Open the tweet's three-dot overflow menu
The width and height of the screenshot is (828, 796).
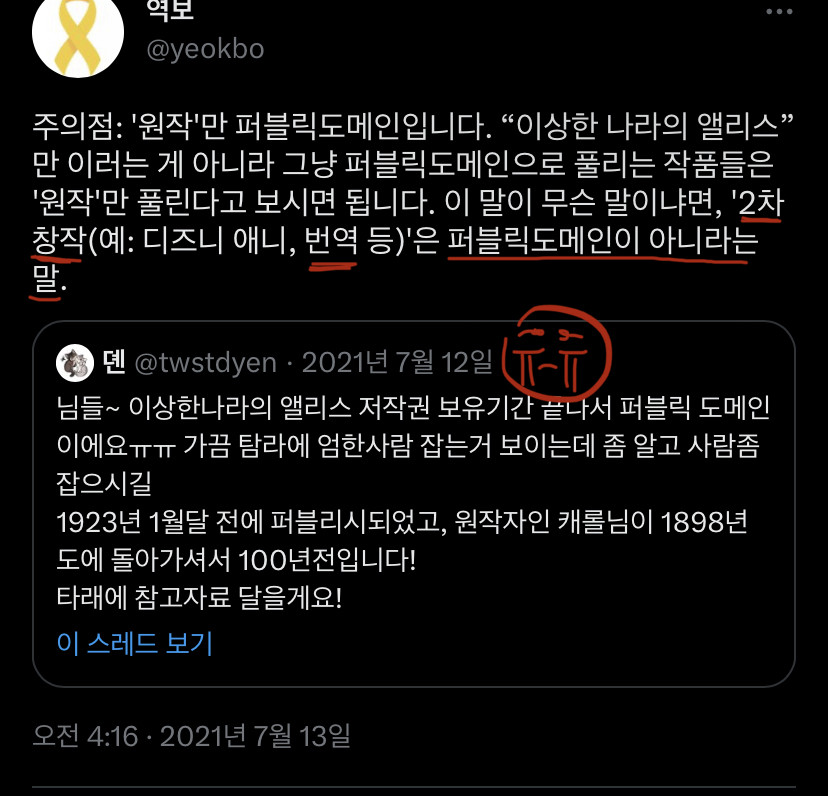[779, 12]
